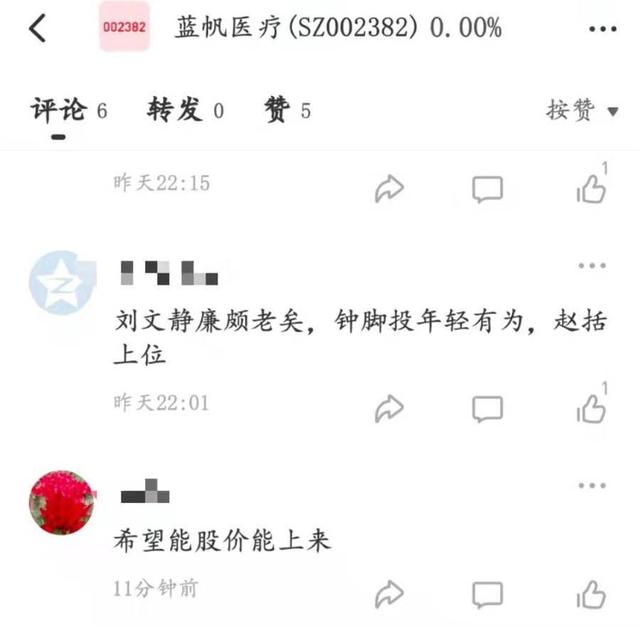Share the 希望能股价能上来 comment
Screen dimensions: 640x629
coord(389,594)
